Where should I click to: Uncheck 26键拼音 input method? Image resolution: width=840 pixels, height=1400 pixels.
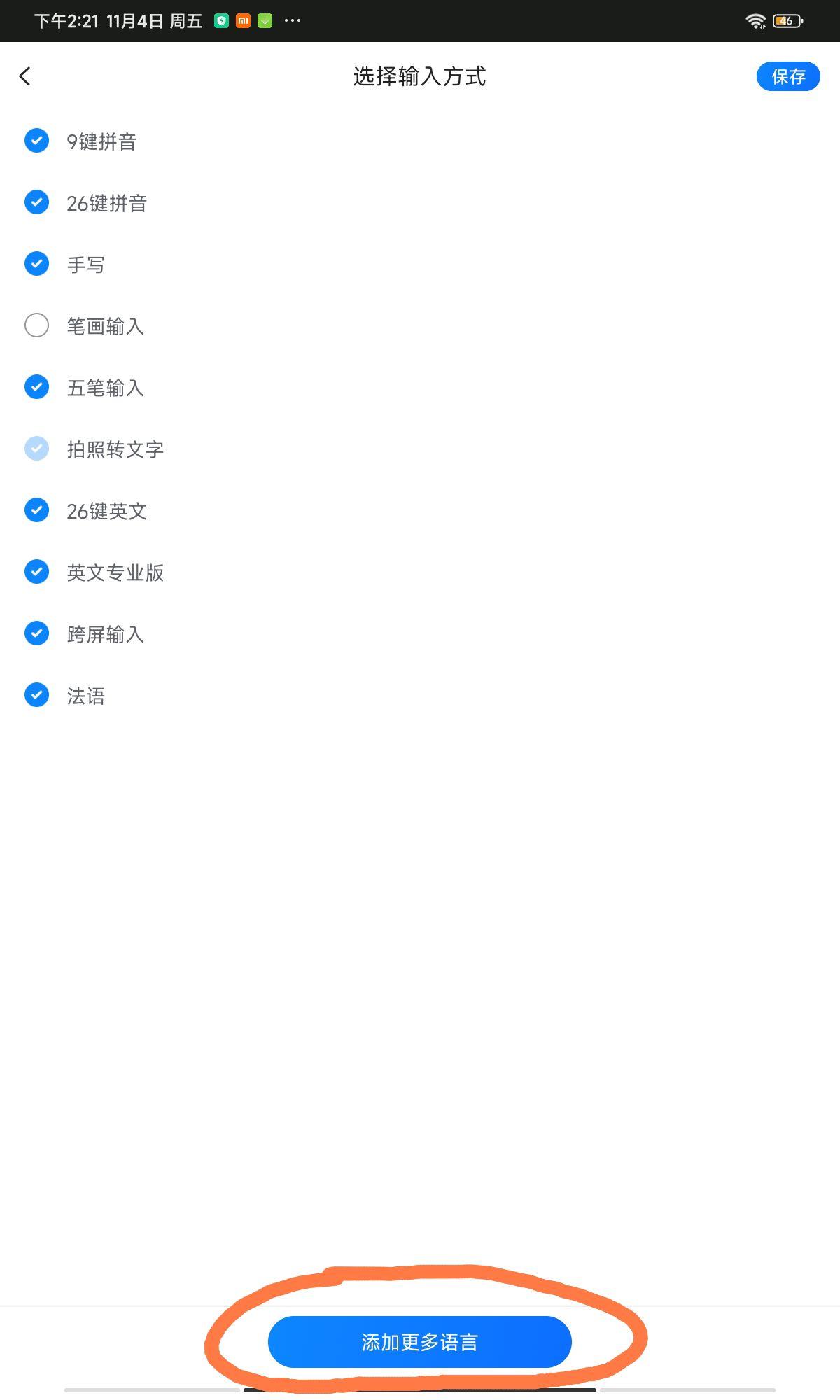point(36,202)
